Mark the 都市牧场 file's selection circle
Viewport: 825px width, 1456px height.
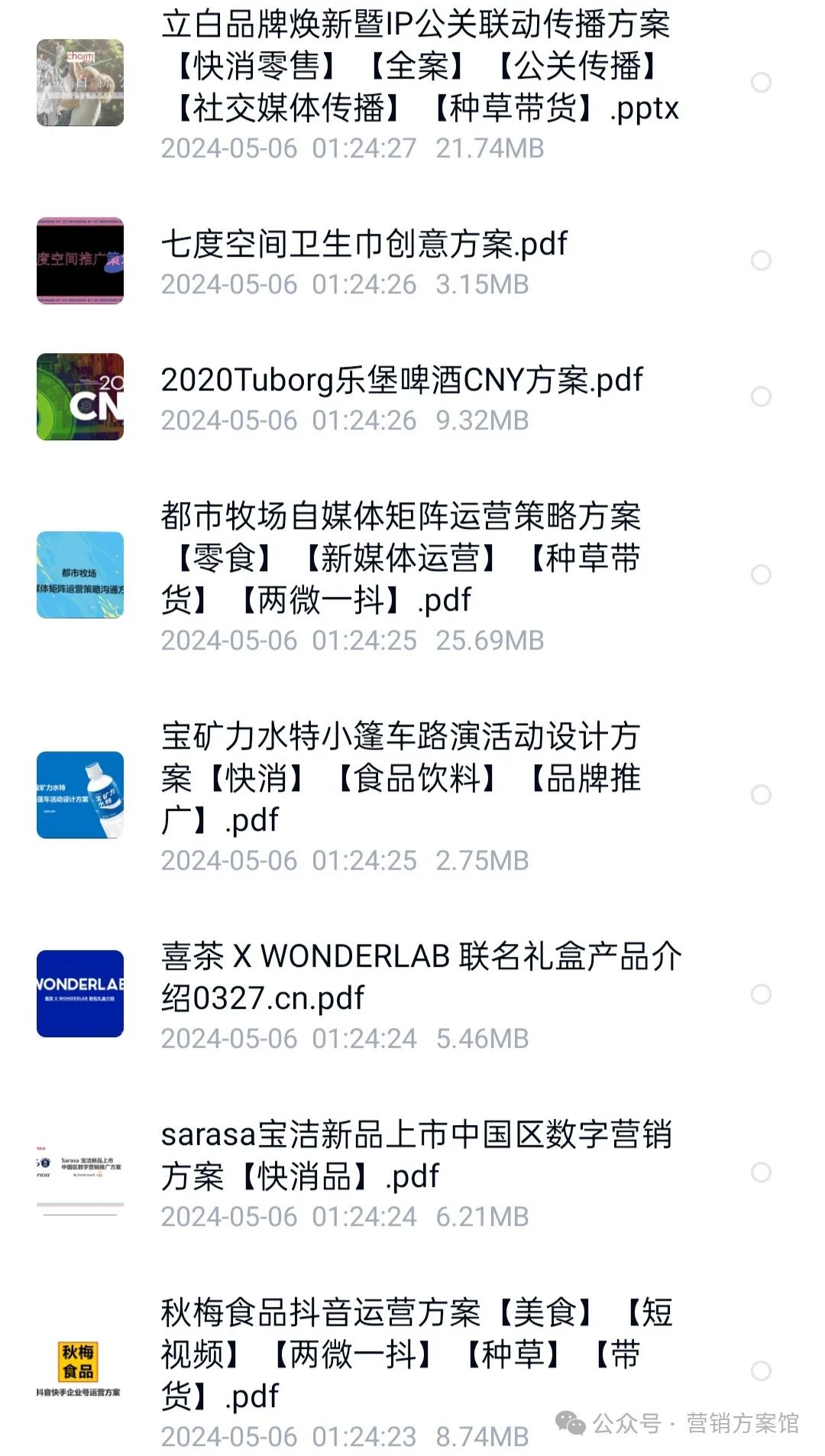coord(761,575)
